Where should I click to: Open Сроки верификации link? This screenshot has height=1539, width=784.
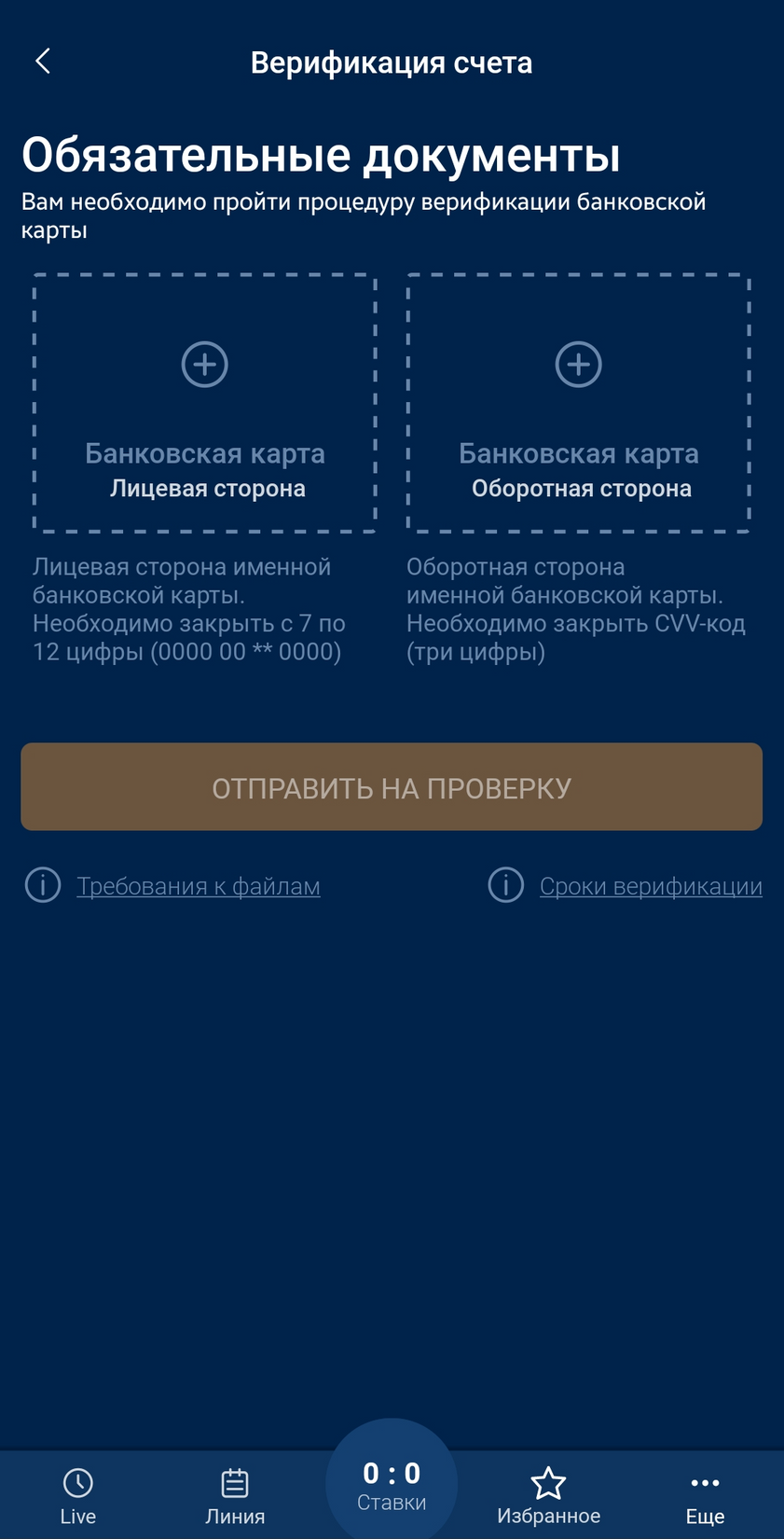650,886
